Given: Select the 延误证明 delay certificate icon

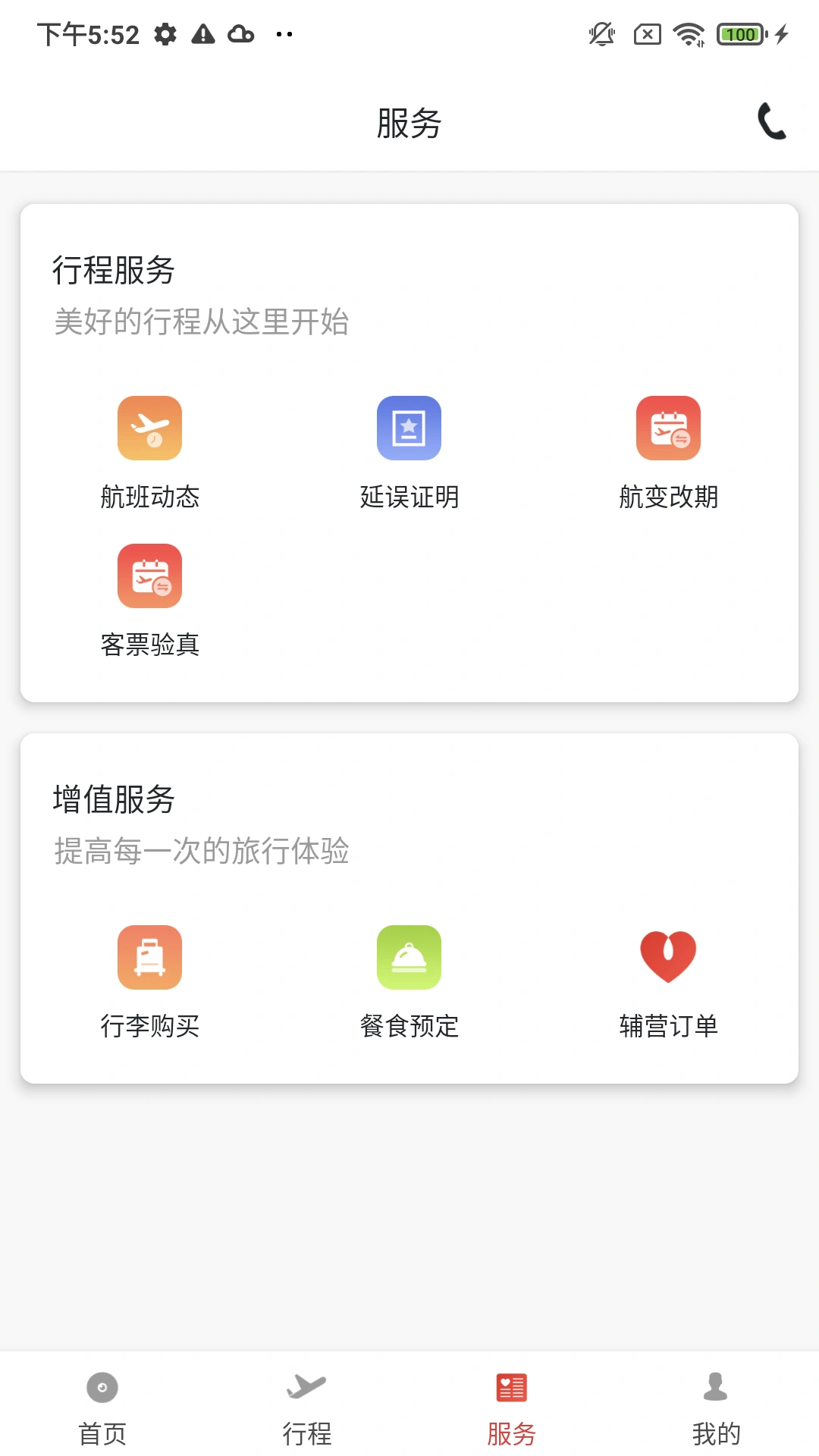Looking at the screenshot, I should [409, 427].
